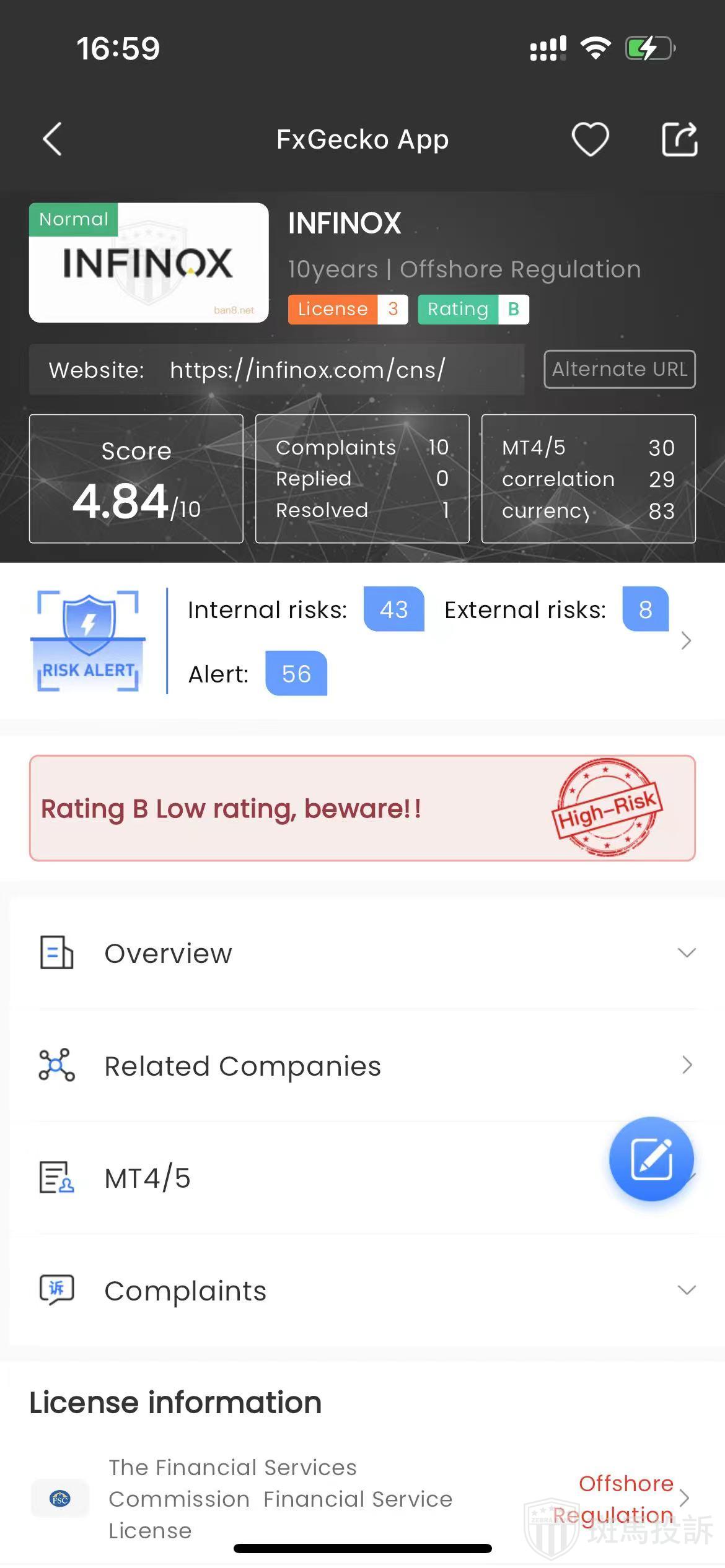Tap the Rating B badge
Screen dimensions: 725x1568
pyautogui.click(x=473, y=308)
